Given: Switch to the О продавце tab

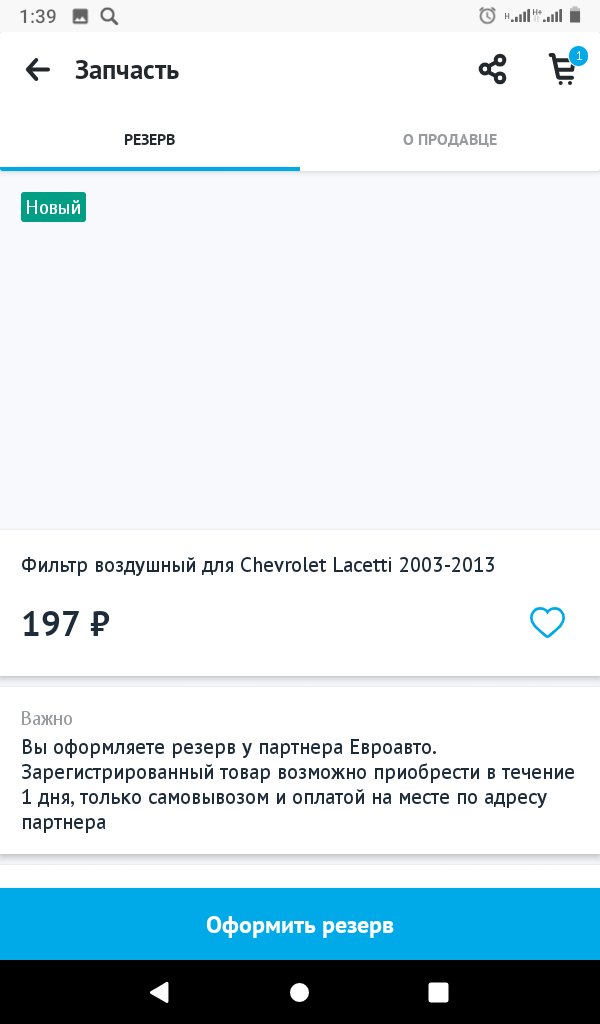Looking at the screenshot, I should [450, 140].
